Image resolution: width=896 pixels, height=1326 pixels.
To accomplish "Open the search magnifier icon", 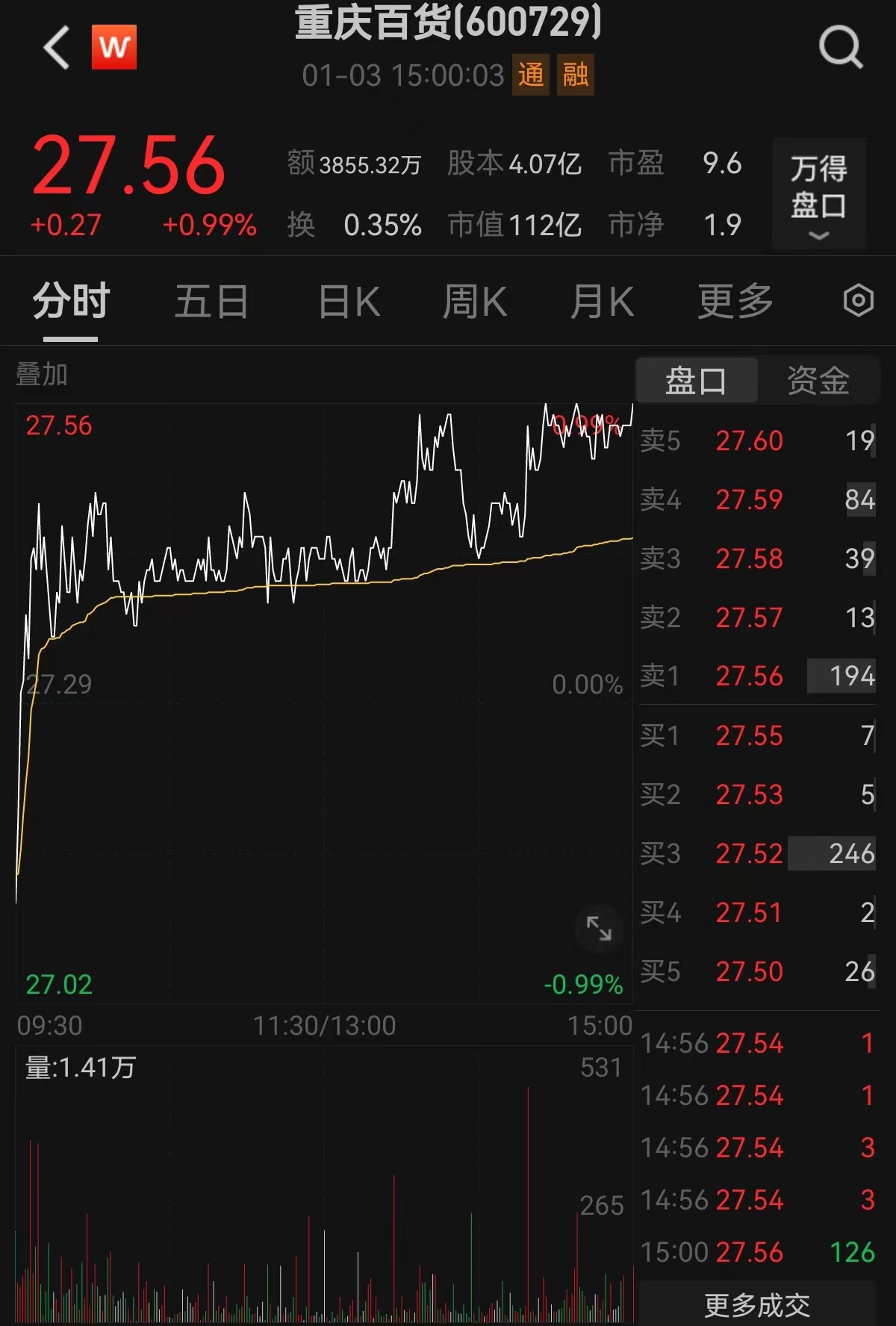I will pos(841,46).
